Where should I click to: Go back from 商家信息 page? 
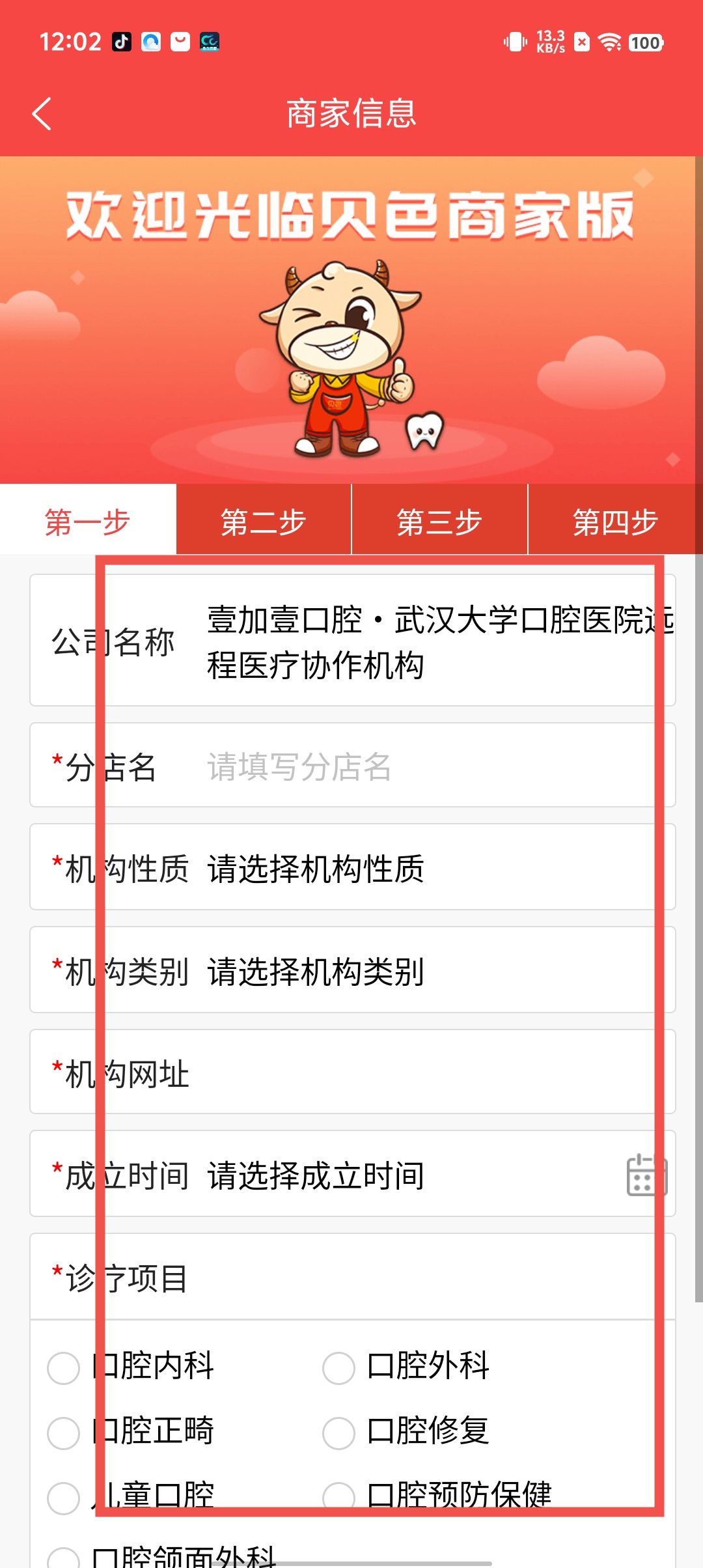[42, 114]
